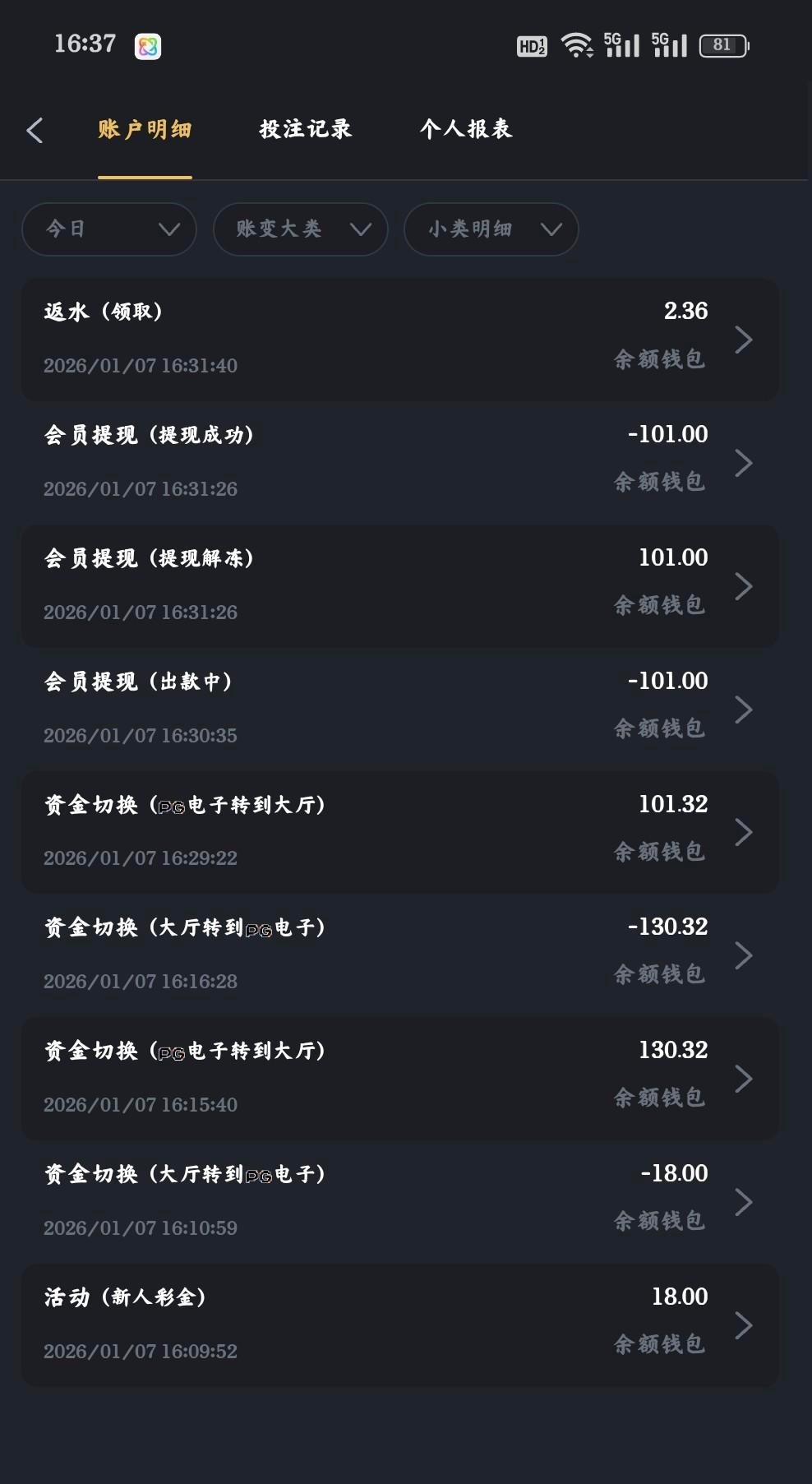View 会员提现（提现成功）record details
Screen dimensions: 812x1484
(x=399, y=462)
